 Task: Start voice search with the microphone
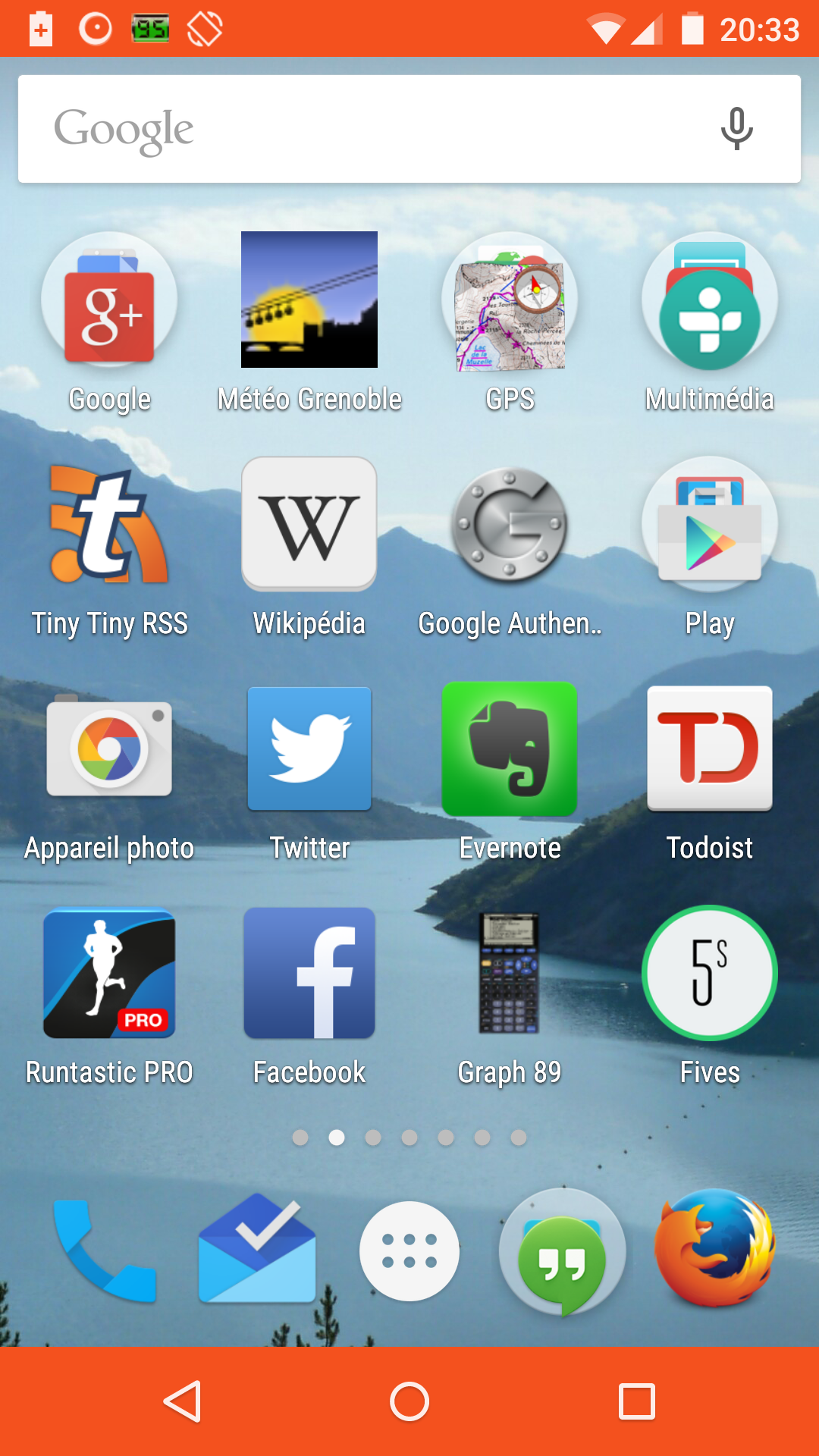click(736, 129)
